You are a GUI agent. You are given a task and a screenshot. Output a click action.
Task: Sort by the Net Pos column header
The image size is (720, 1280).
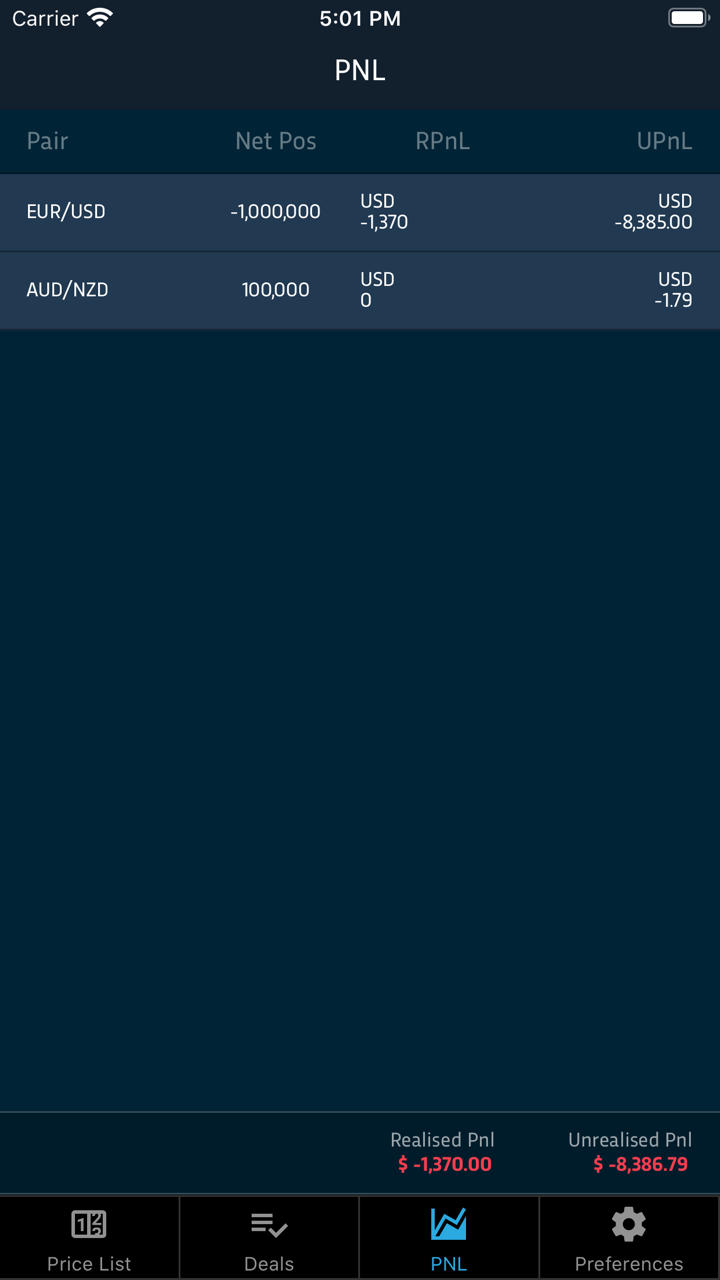click(275, 141)
